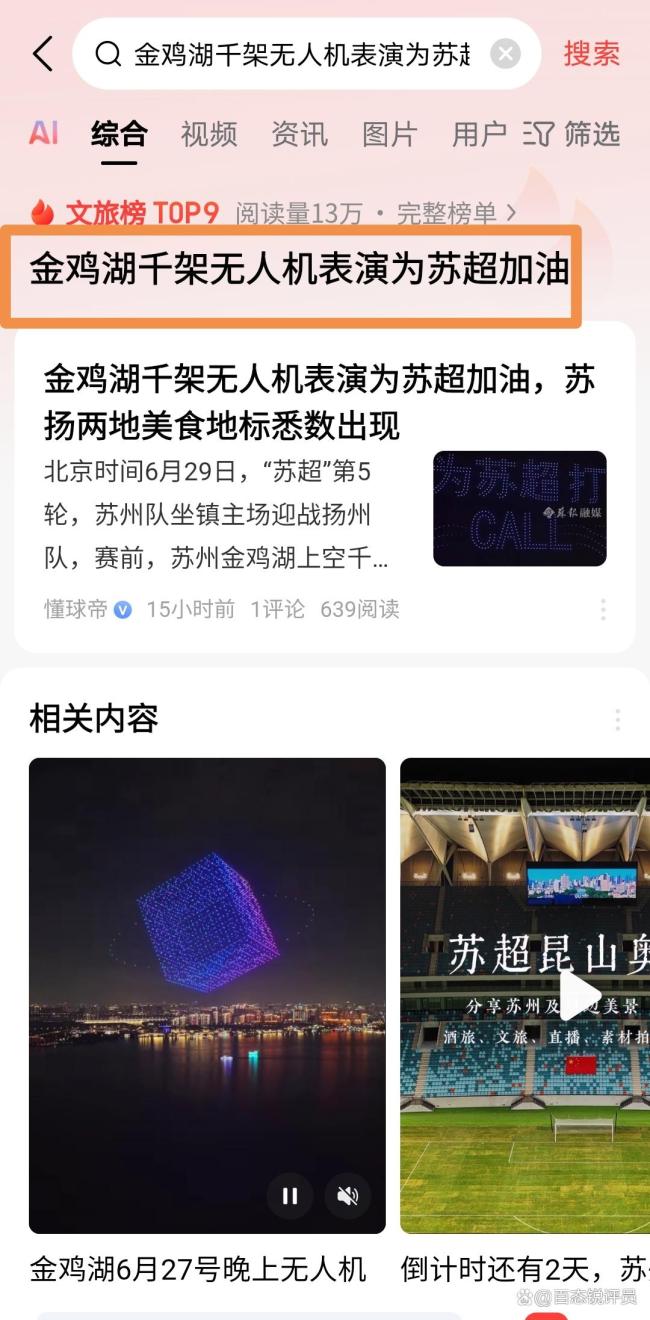Switch to the 图片 tab
The width and height of the screenshot is (650, 1320).
click(x=389, y=133)
